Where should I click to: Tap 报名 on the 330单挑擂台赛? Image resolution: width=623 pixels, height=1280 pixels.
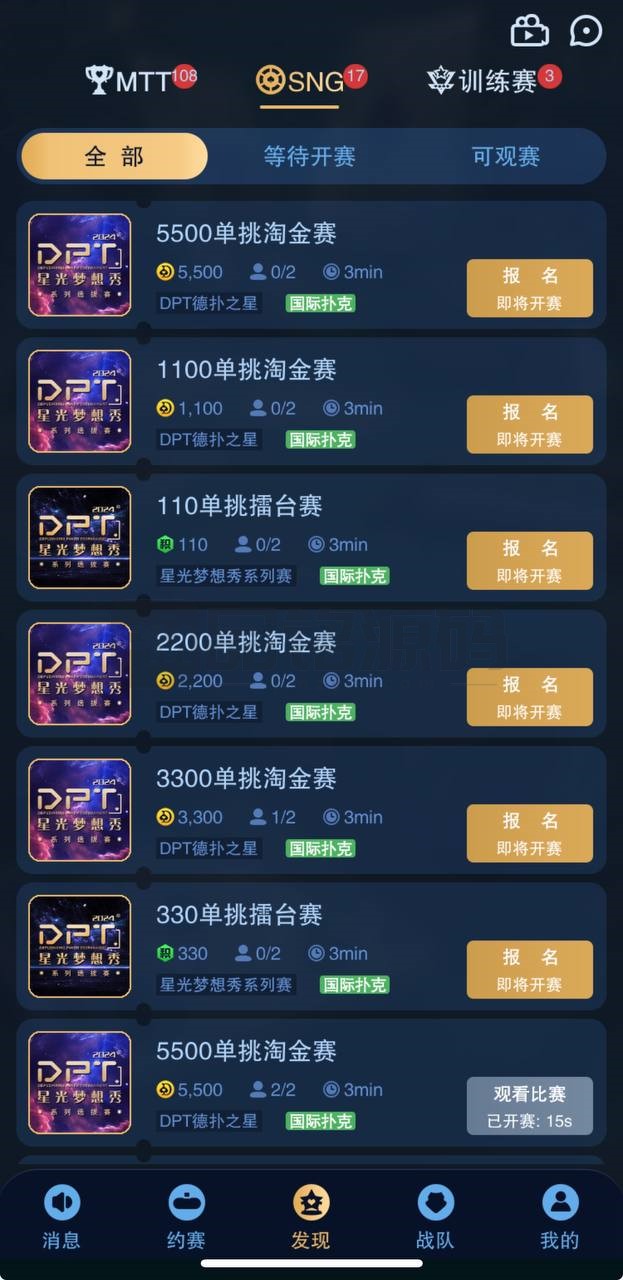pyautogui.click(x=530, y=969)
